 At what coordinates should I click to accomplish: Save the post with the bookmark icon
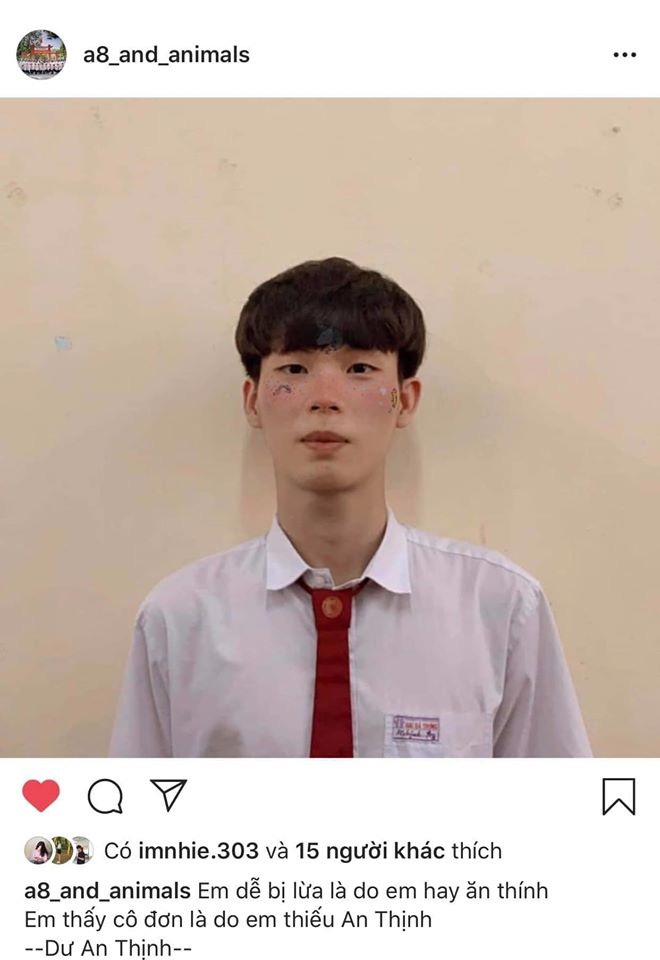tap(618, 796)
